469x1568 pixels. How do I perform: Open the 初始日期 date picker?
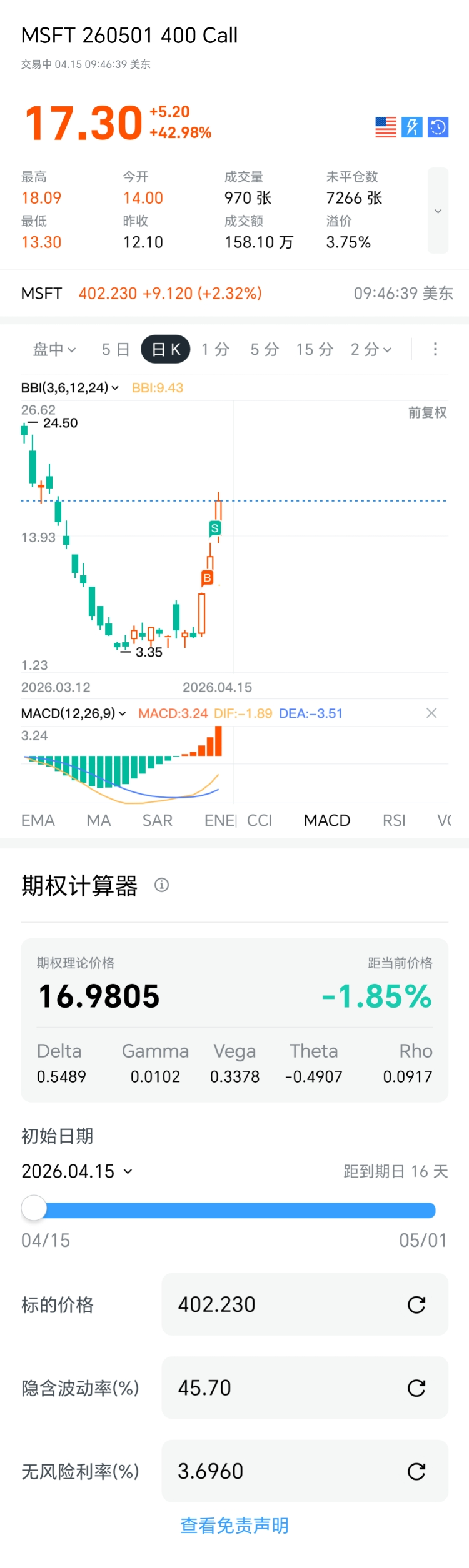click(x=76, y=1171)
